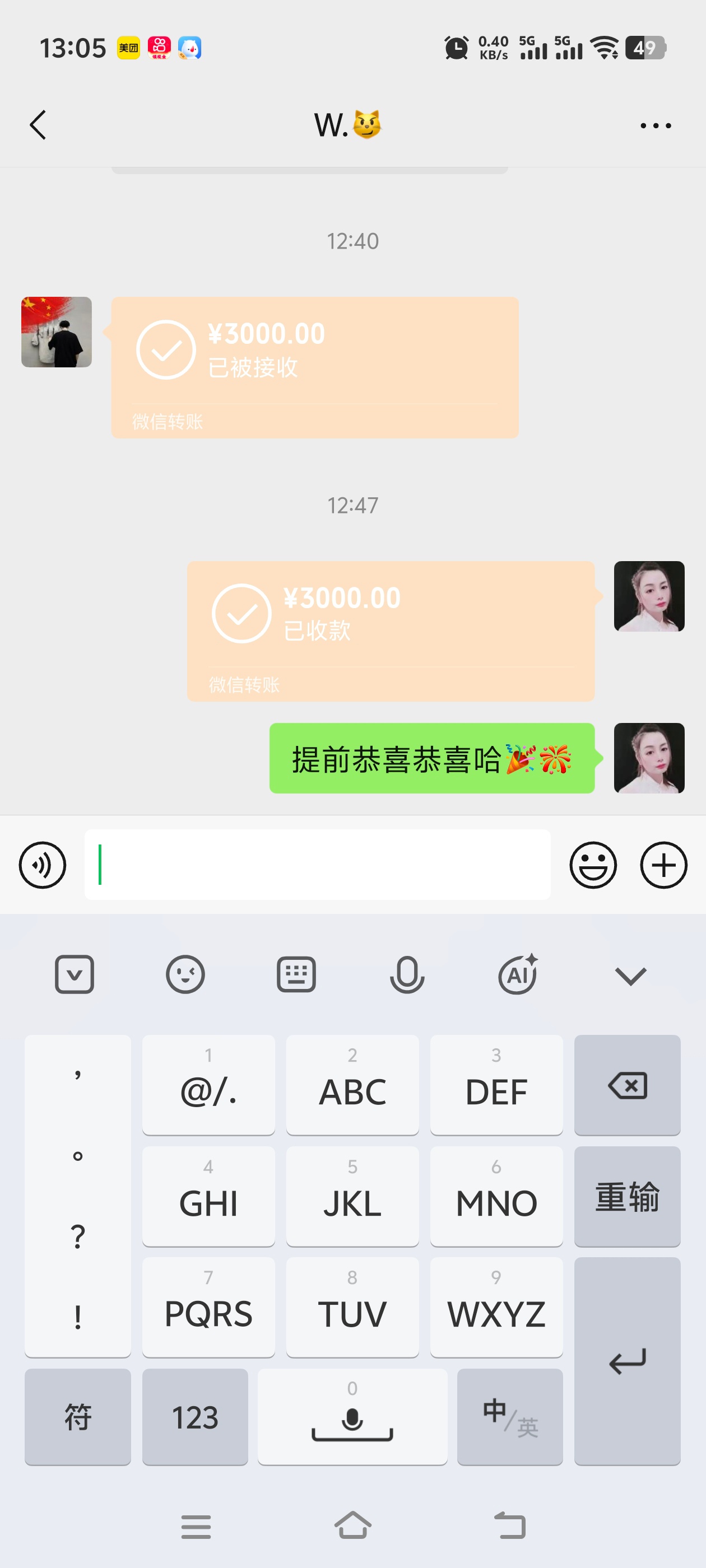Viewport: 706px width, 1568px height.
Task: Open the emoji sticker panel
Action: (593, 864)
